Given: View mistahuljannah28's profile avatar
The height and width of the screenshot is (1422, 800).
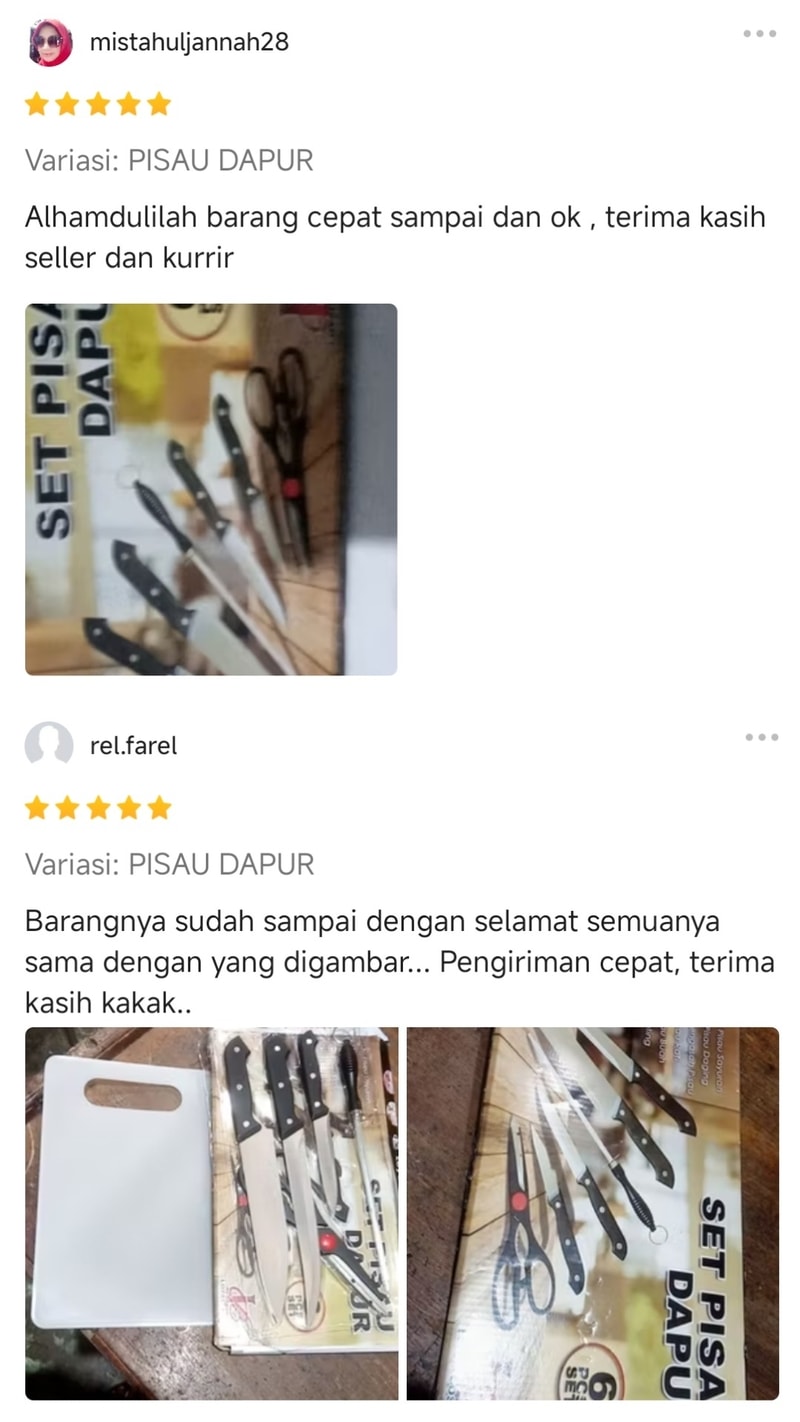Looking at the screenshot, I should tap(49, 43).
